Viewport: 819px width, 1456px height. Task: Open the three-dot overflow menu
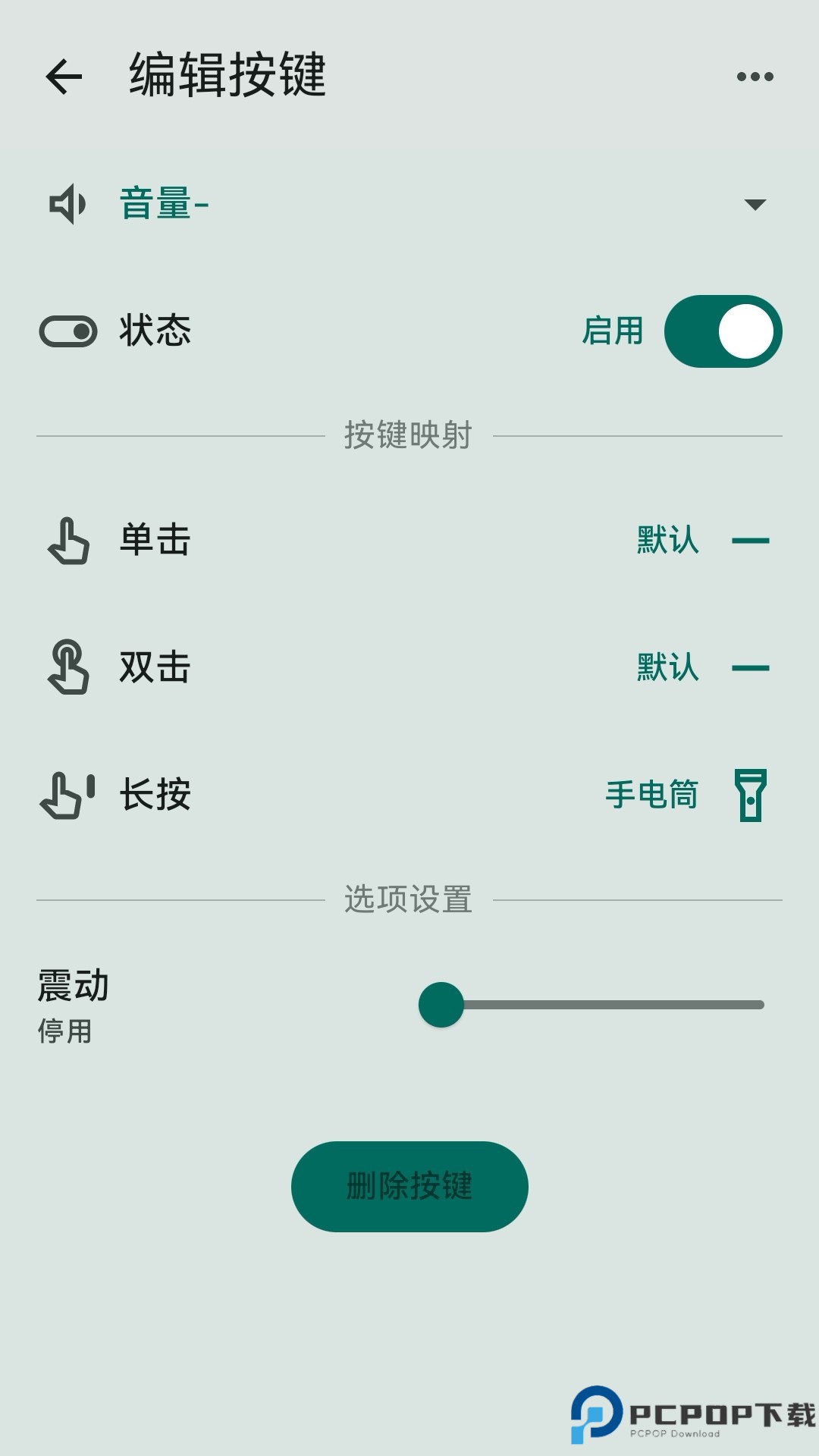[755, 76]
